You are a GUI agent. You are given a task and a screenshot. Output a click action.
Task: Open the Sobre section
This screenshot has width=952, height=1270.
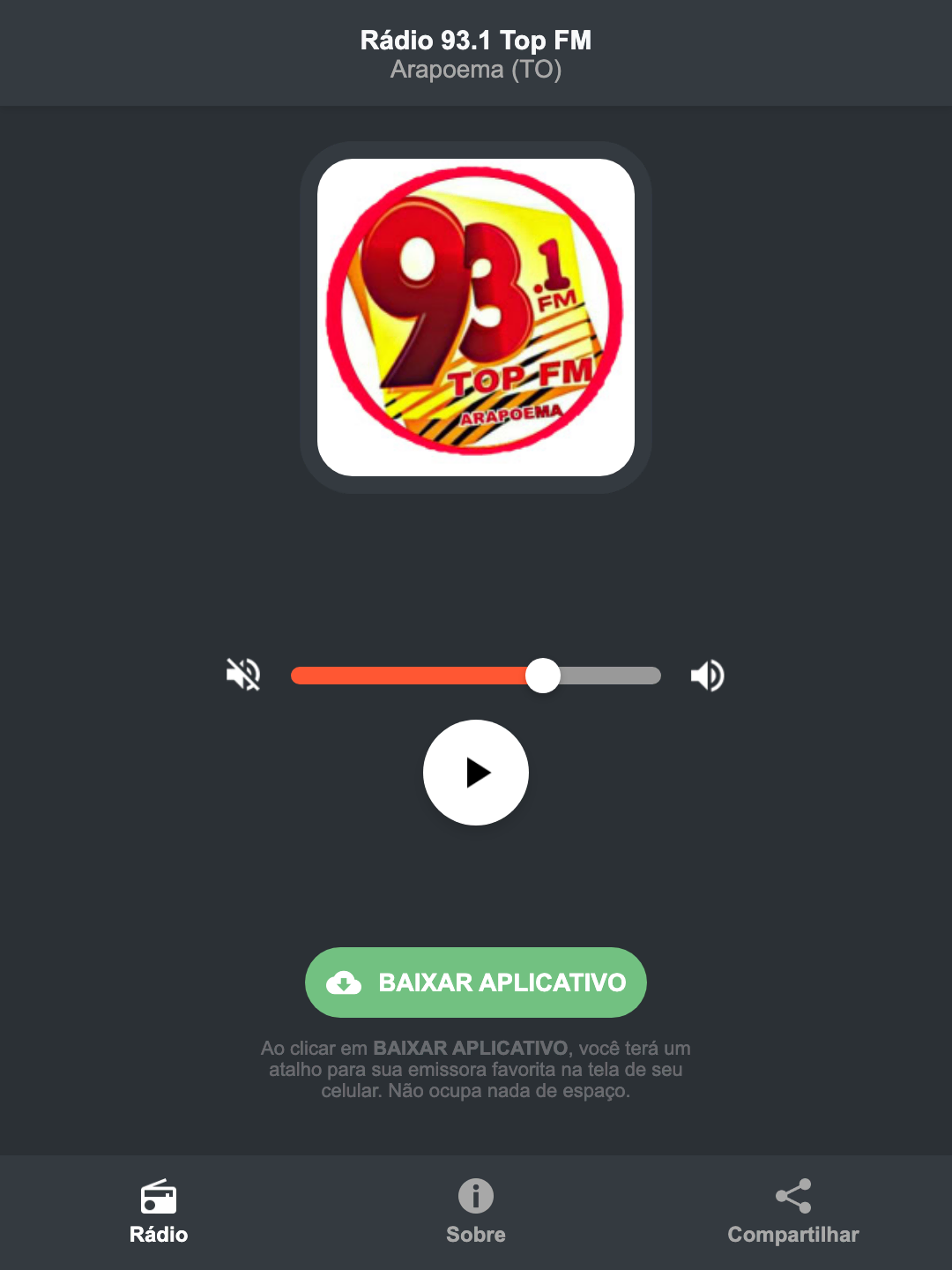[x=475, y=1213]
